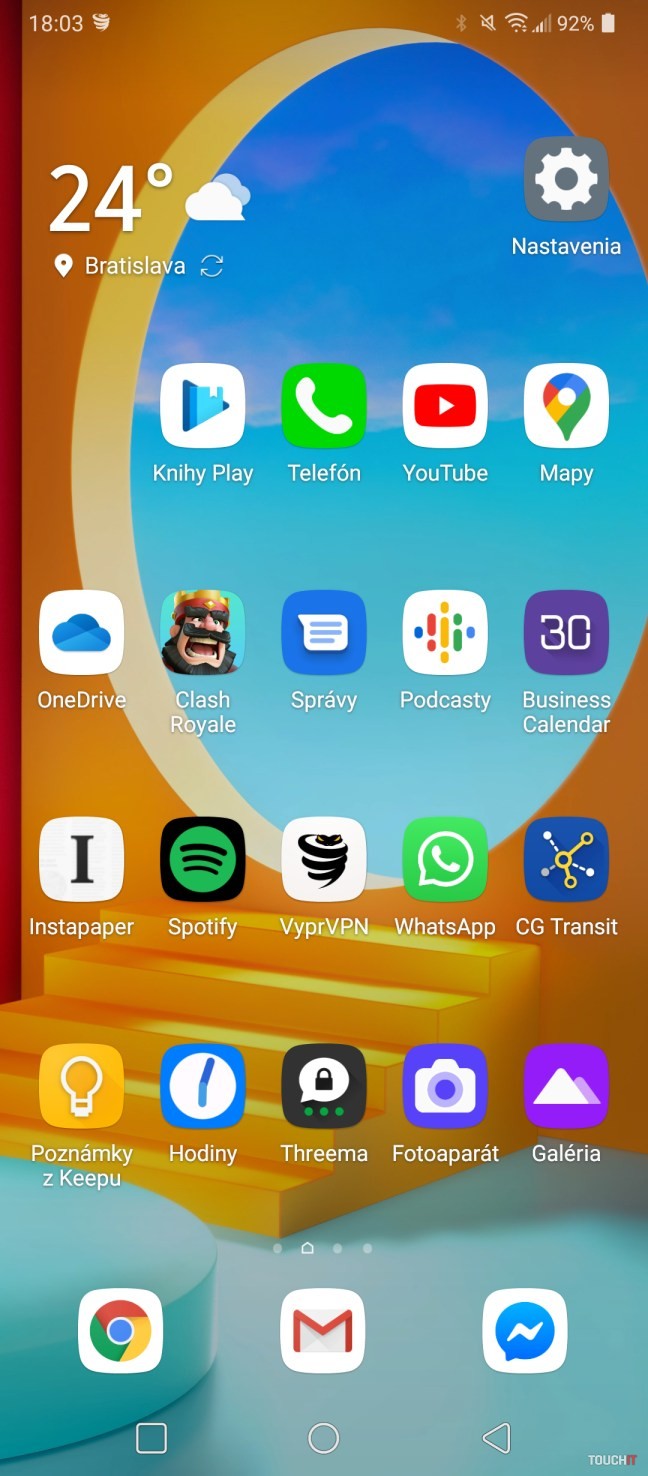Open Gmail from the dock
The width and height of the screenshot is (648, 1476).
tap(323, 1331)
